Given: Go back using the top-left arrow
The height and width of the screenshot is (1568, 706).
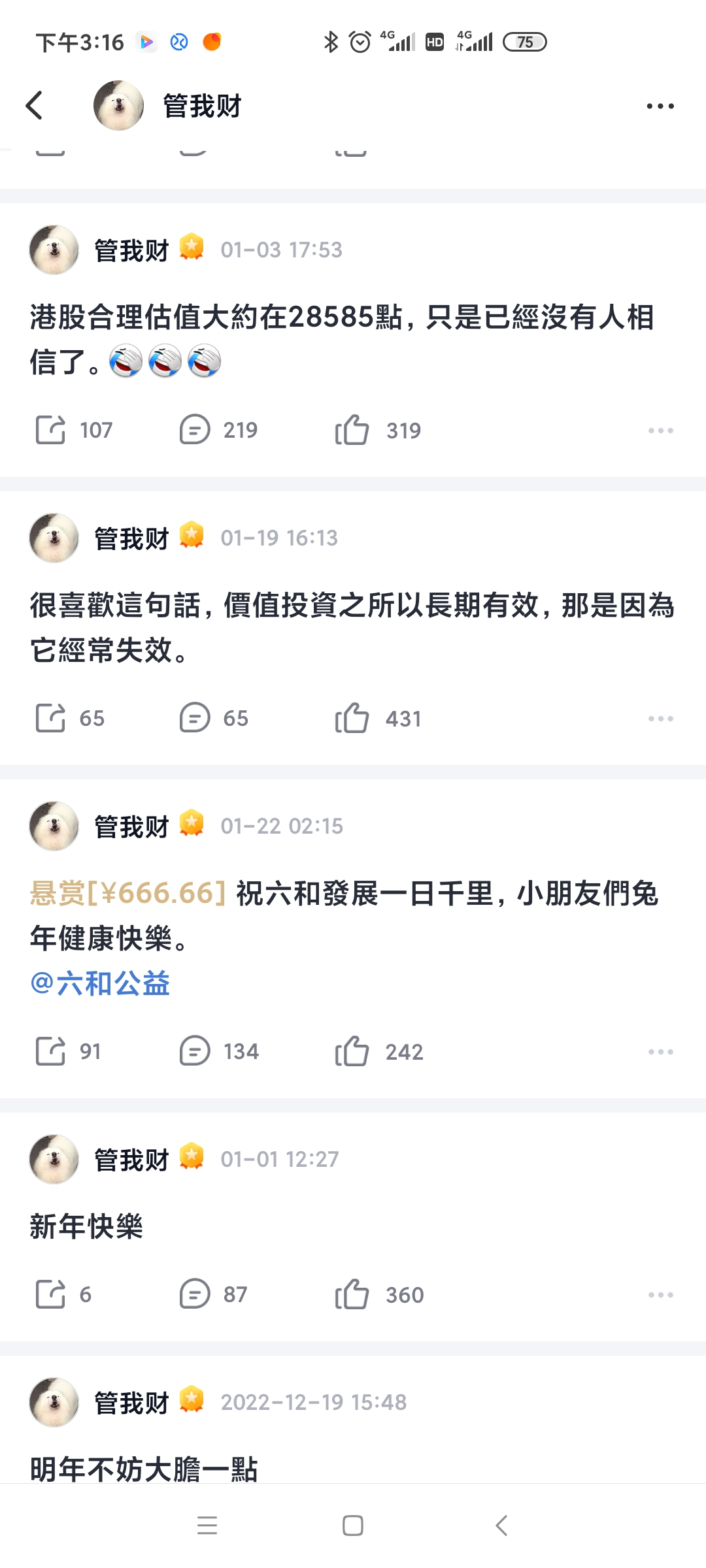Looking at the screenshot, I should pyautogui.click(x=34, y=105).
